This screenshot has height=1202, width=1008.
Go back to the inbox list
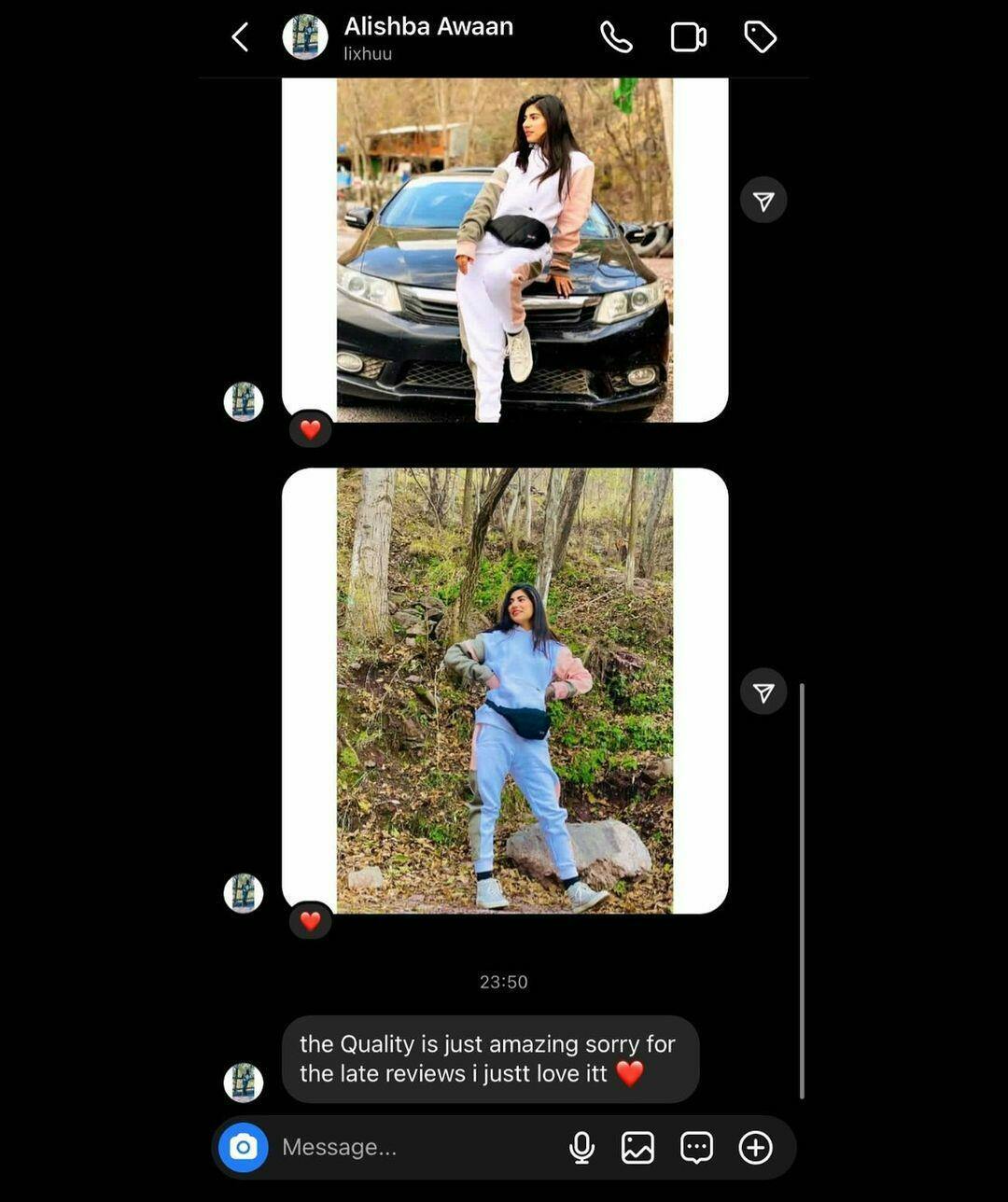point(240,37)
